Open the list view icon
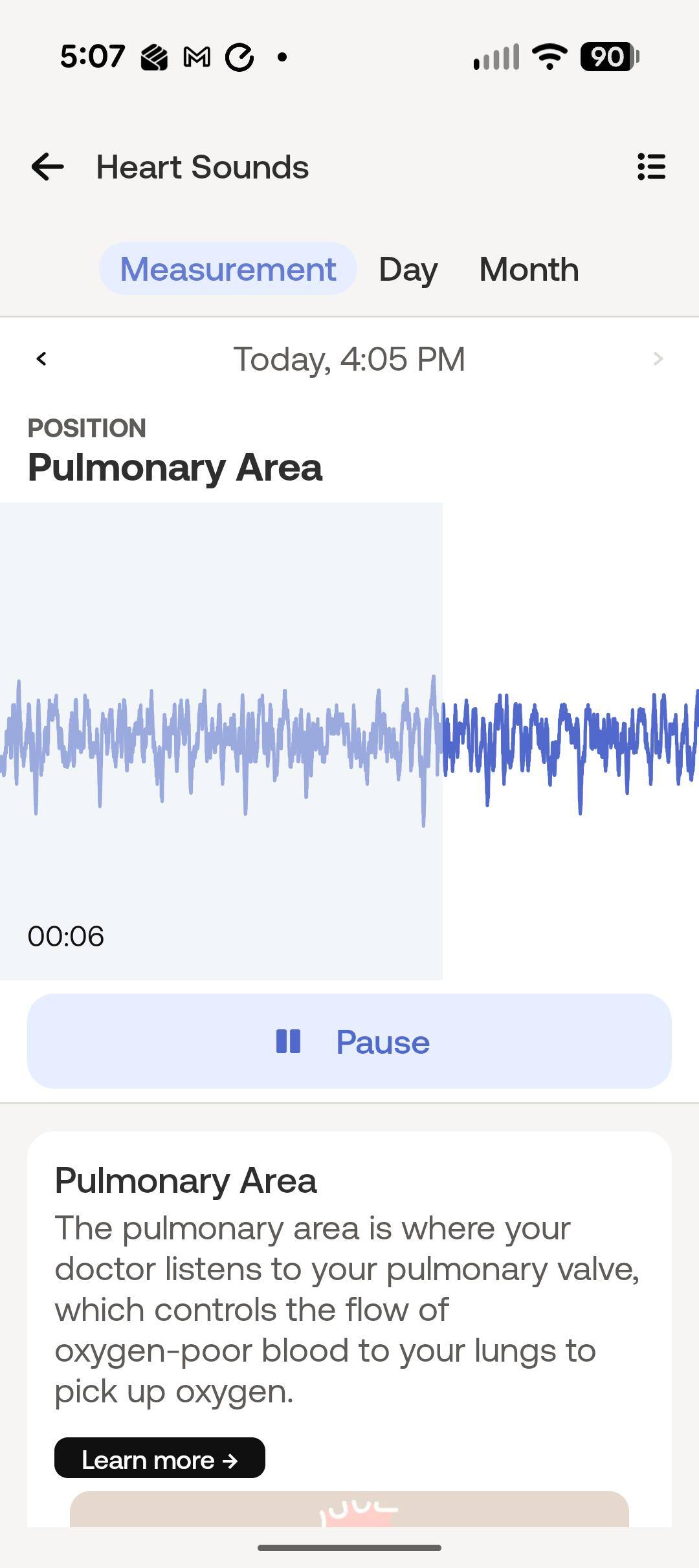 pos(651,167)
